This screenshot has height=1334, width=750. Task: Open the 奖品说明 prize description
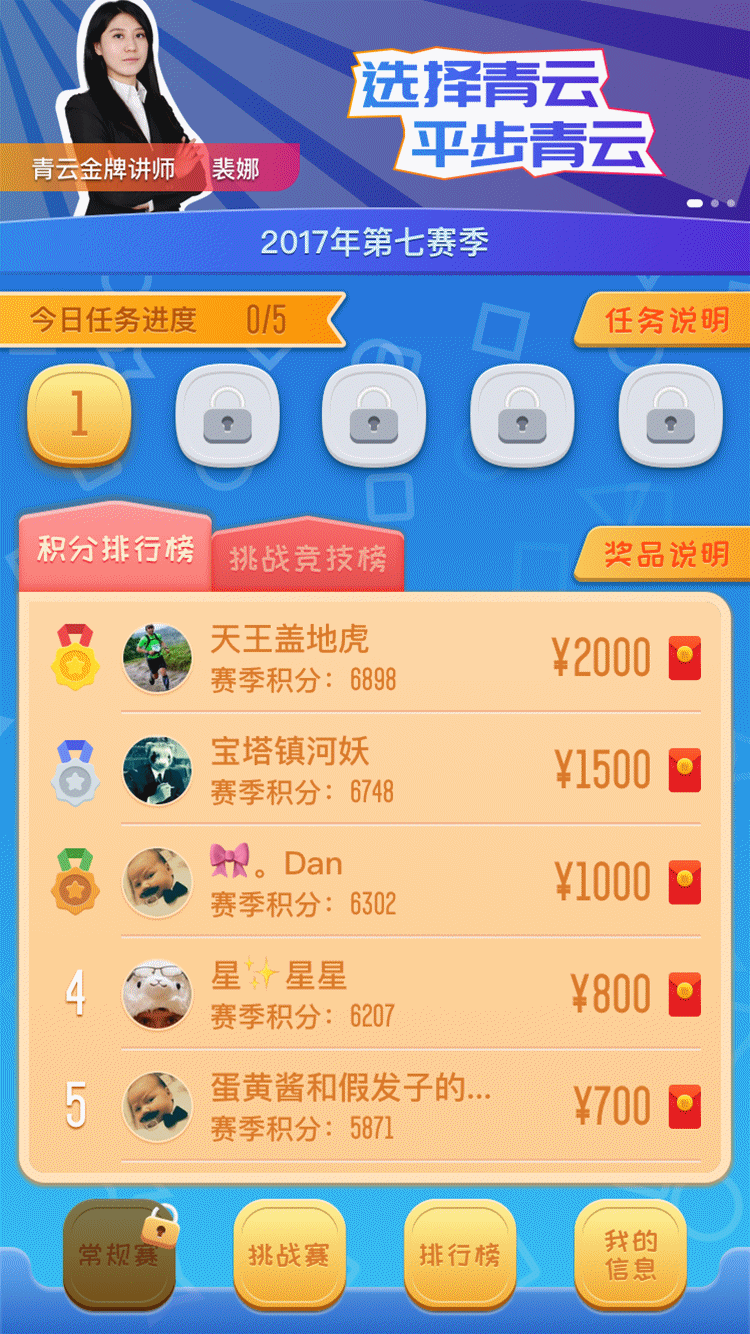(665, 554)
